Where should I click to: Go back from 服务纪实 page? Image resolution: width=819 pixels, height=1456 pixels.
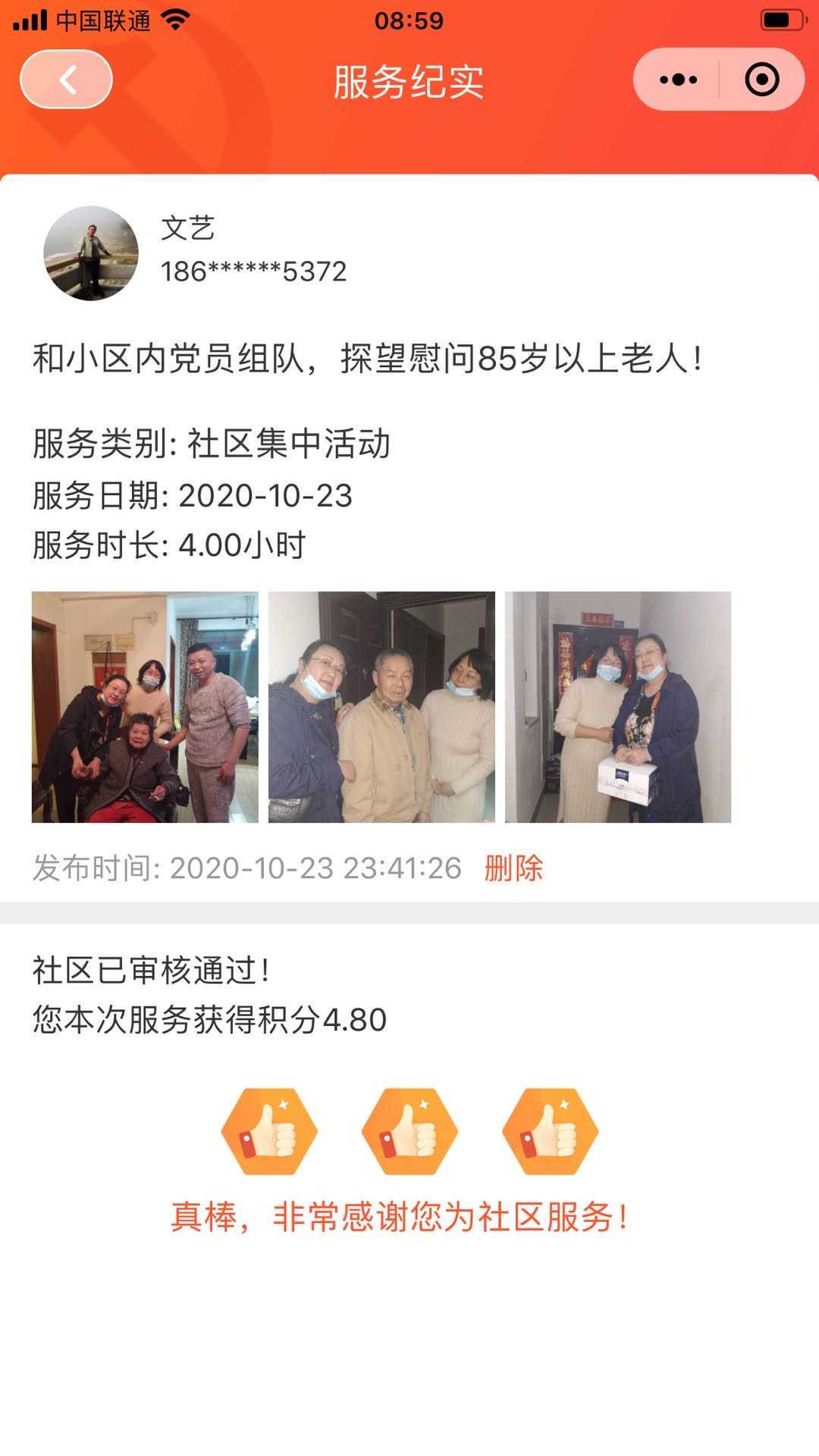[x=67, y=80]
